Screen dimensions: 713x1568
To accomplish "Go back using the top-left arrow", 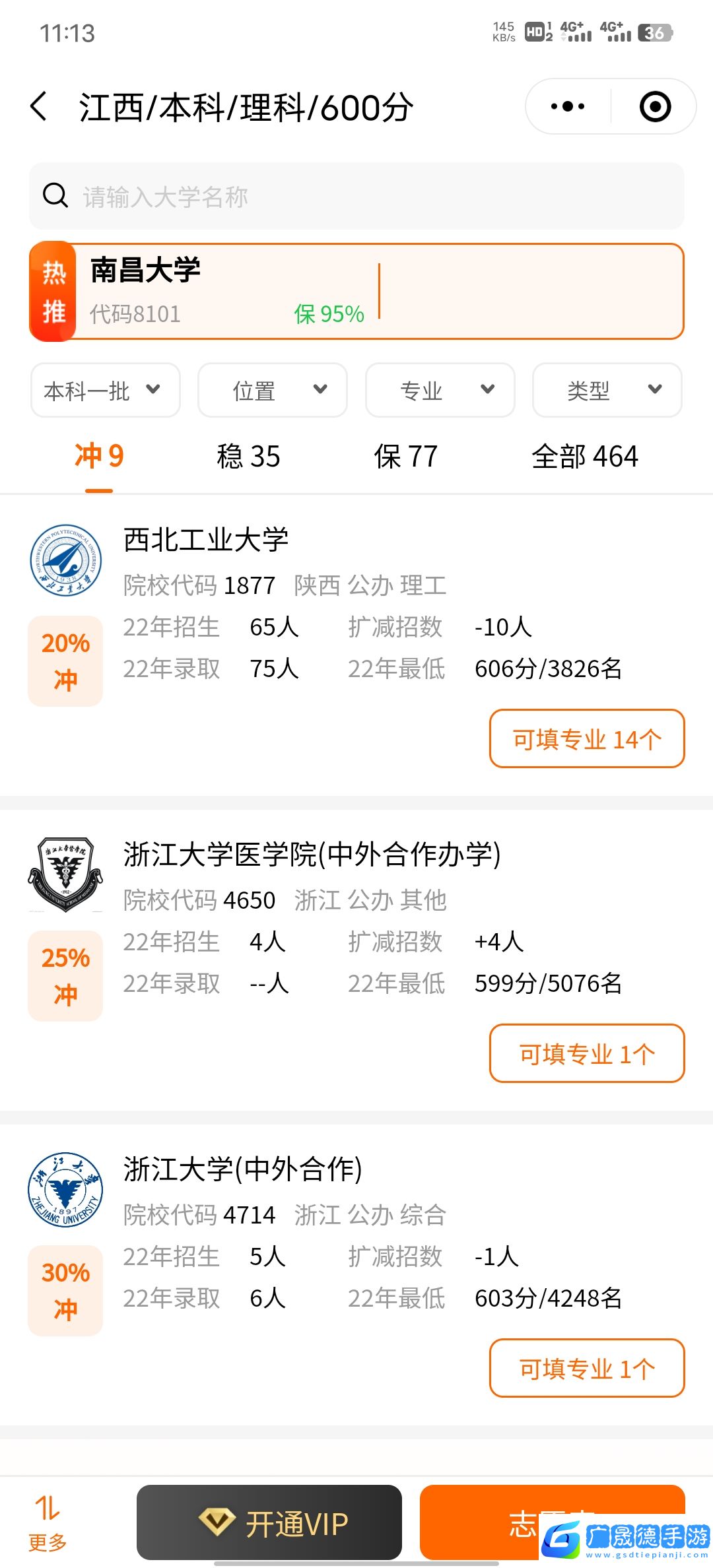I will point(39,107).
